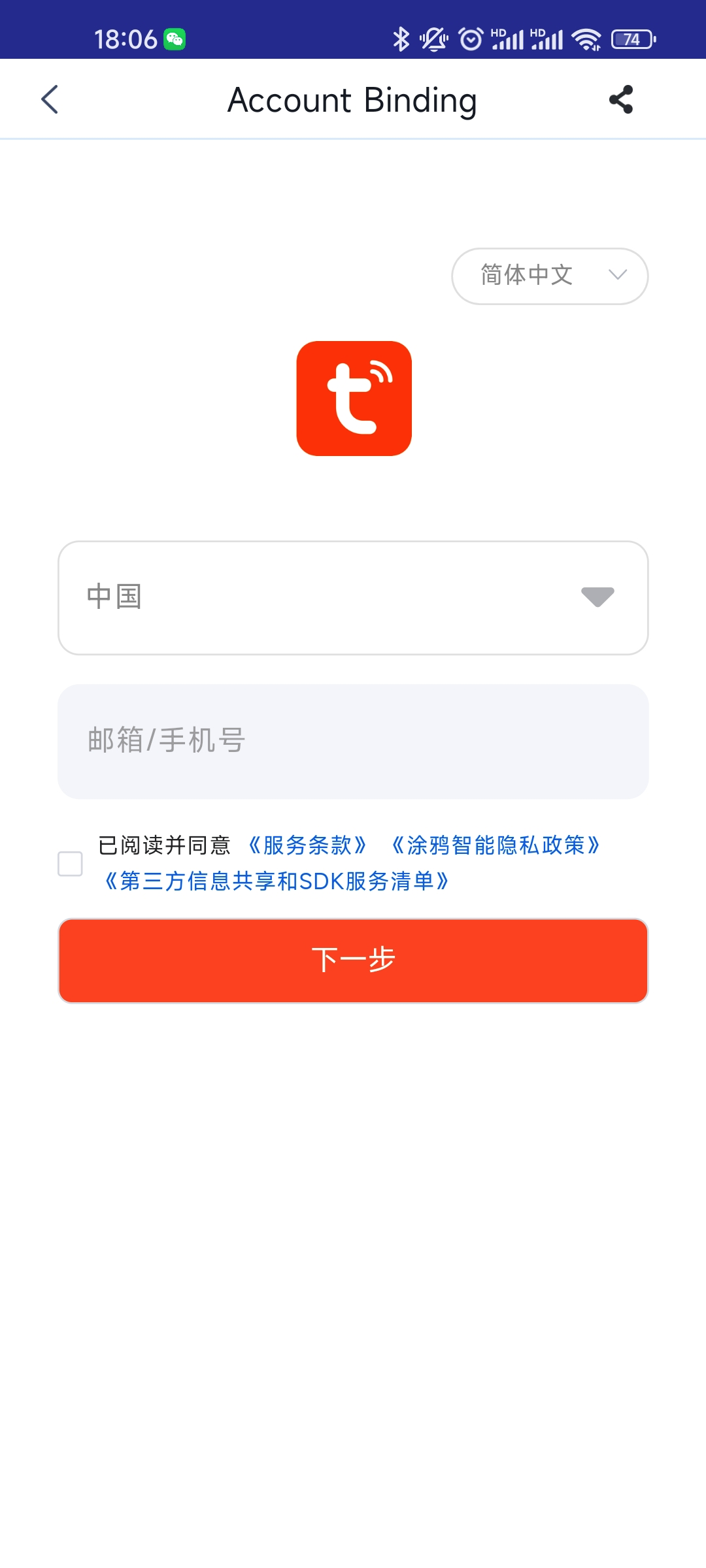Open the 《服务条款》 link
The image size is (706, 1568).
pos(307,845)
